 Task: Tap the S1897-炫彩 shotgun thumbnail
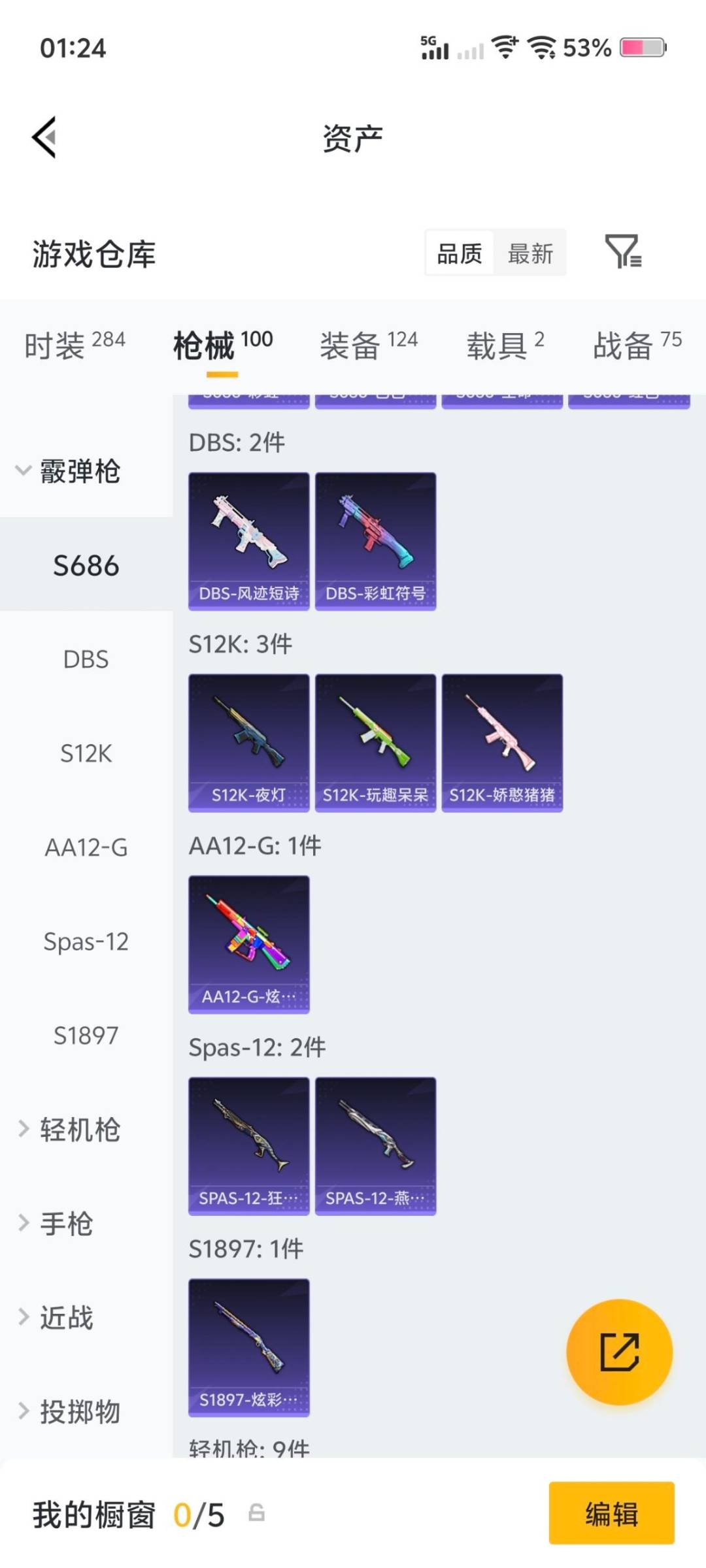click(248, 1346)
